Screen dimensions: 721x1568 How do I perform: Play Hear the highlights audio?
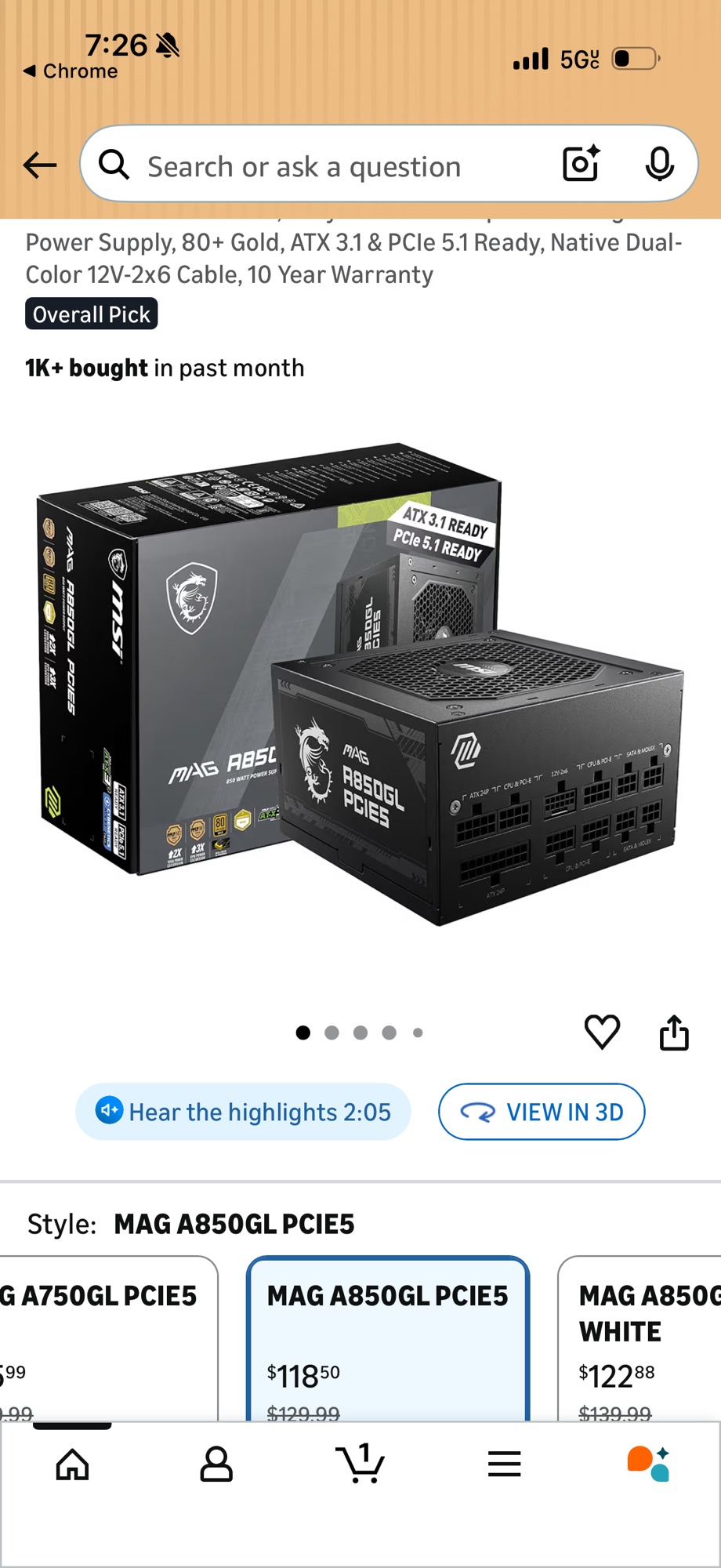(243, 1112)
